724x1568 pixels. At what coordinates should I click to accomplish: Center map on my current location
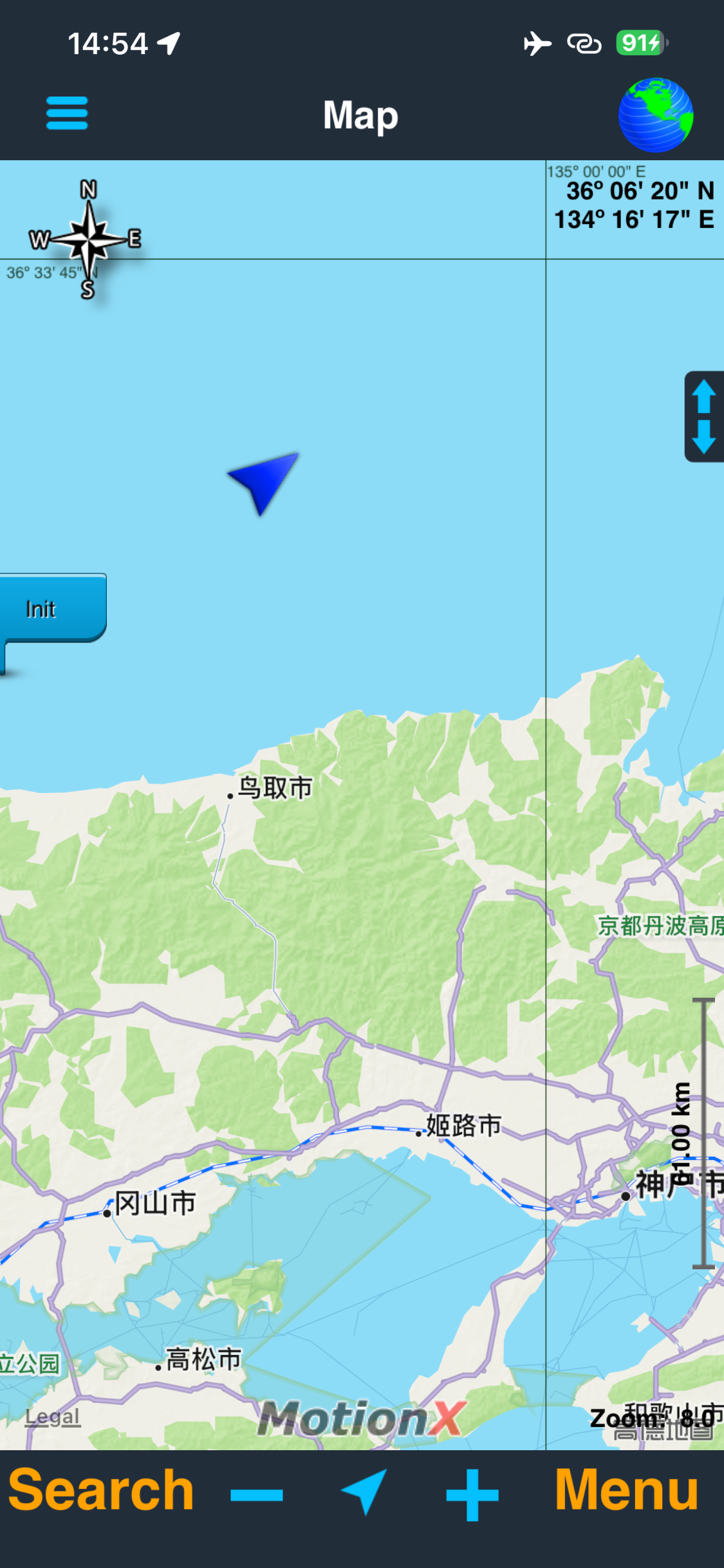(x=364, y=1492)
